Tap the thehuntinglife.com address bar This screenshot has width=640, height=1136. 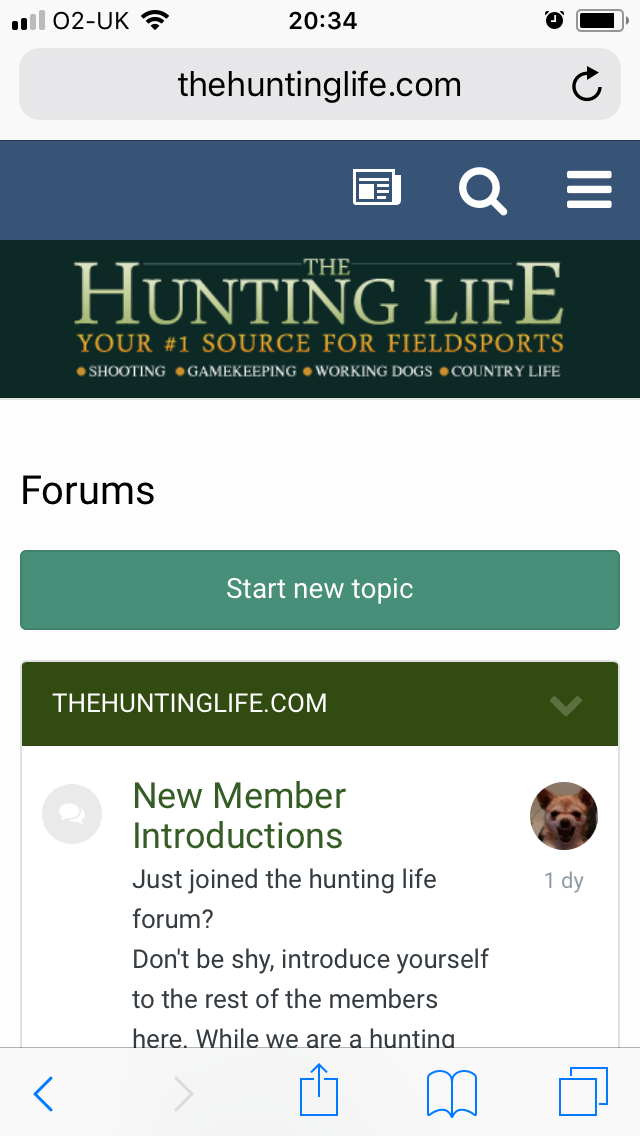[x=320, y=84]
